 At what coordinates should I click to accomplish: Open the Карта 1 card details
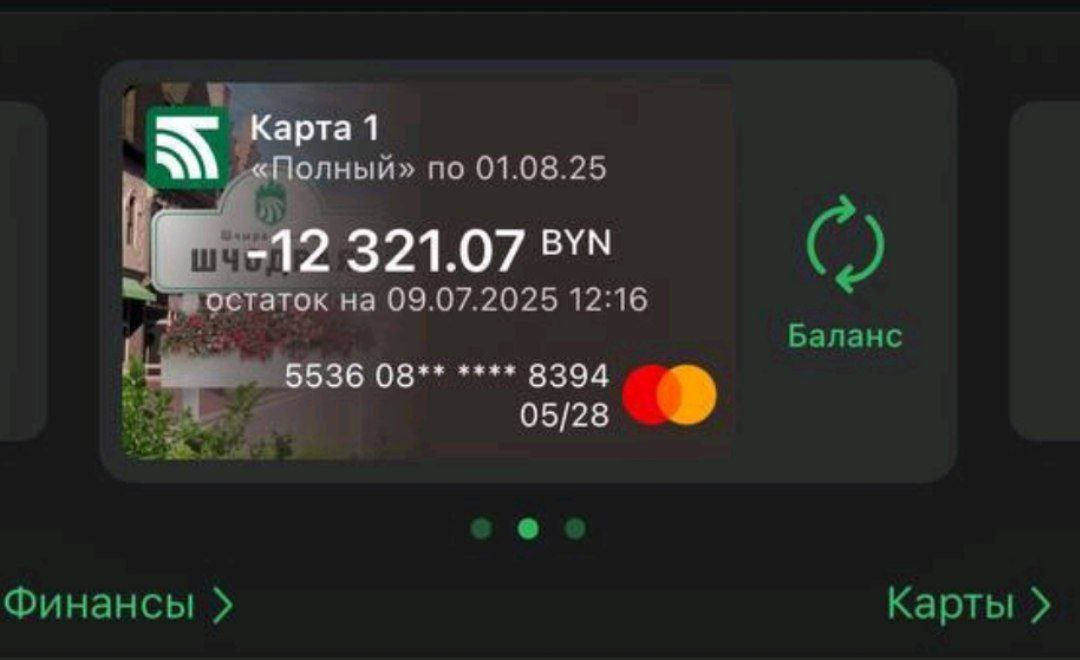(430, 270)
